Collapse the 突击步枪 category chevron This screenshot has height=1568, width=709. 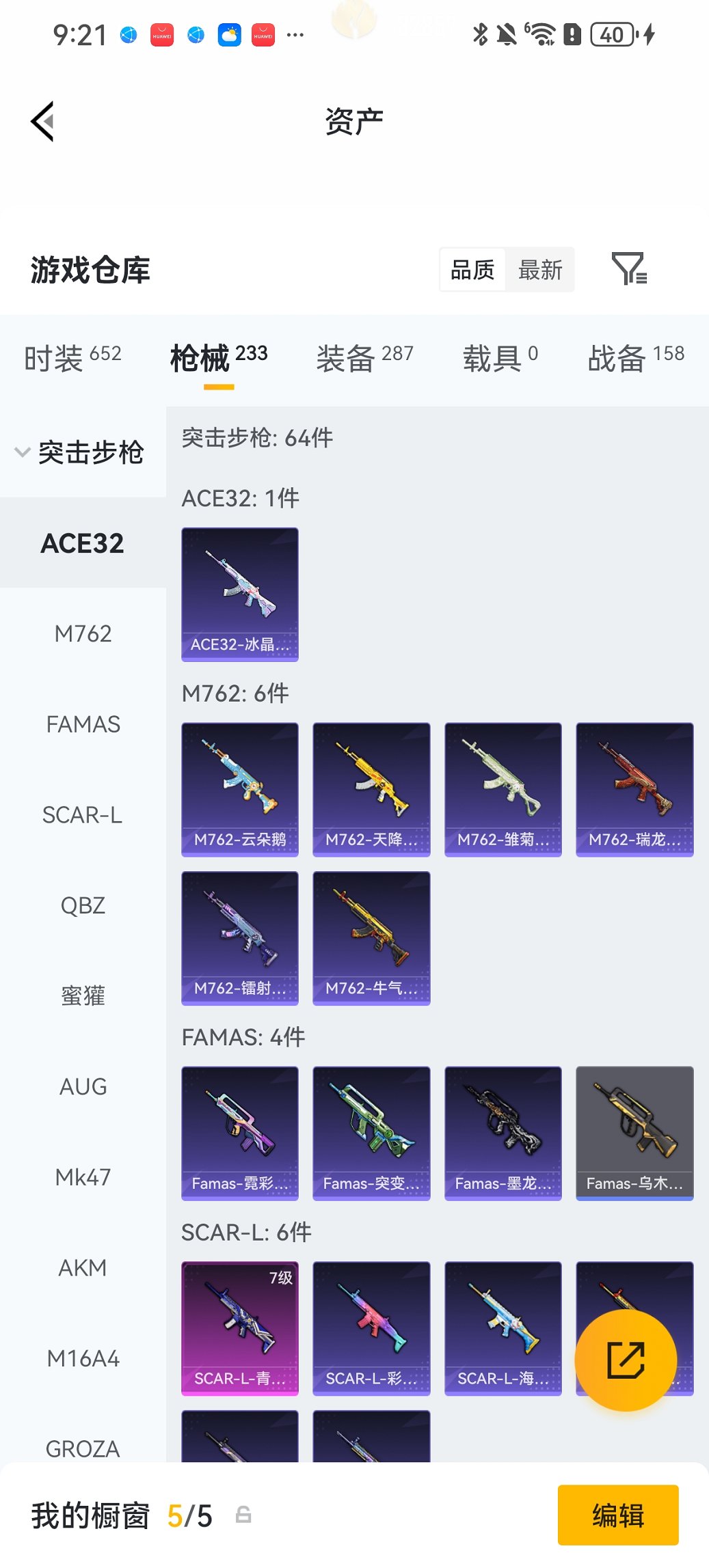tap(21, 452)
